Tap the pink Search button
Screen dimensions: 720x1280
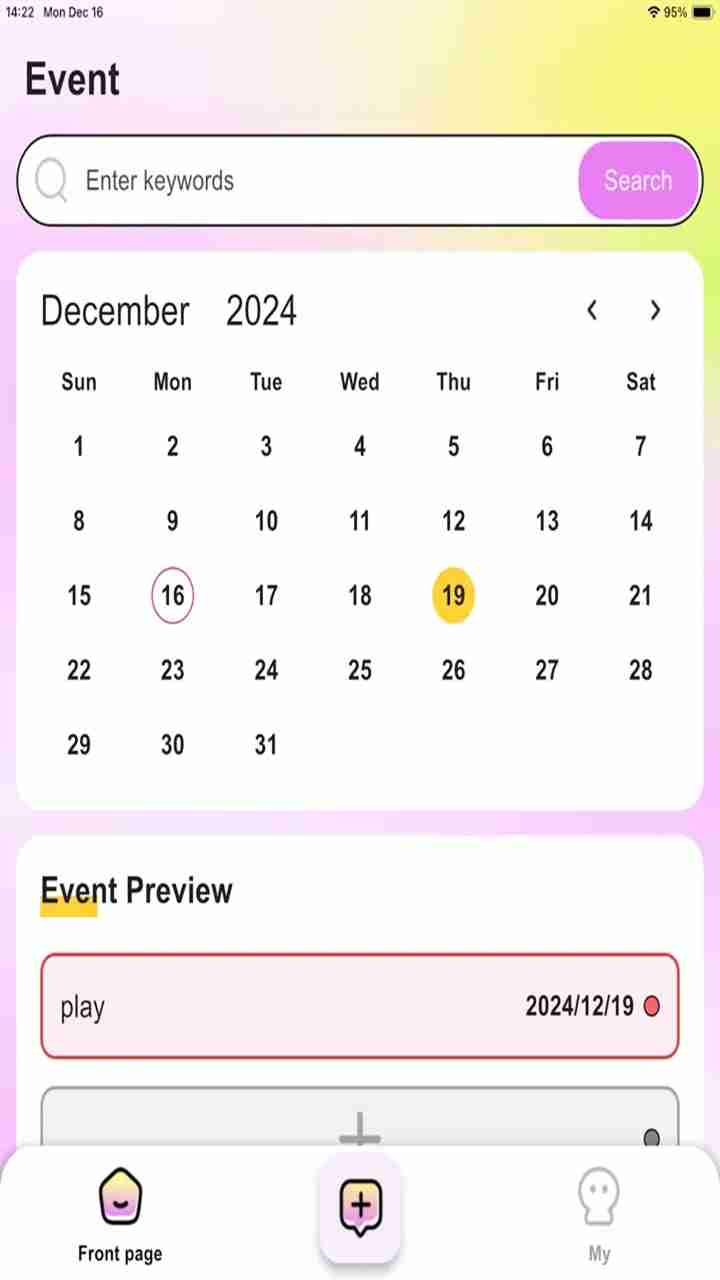[x=638, y=181]
